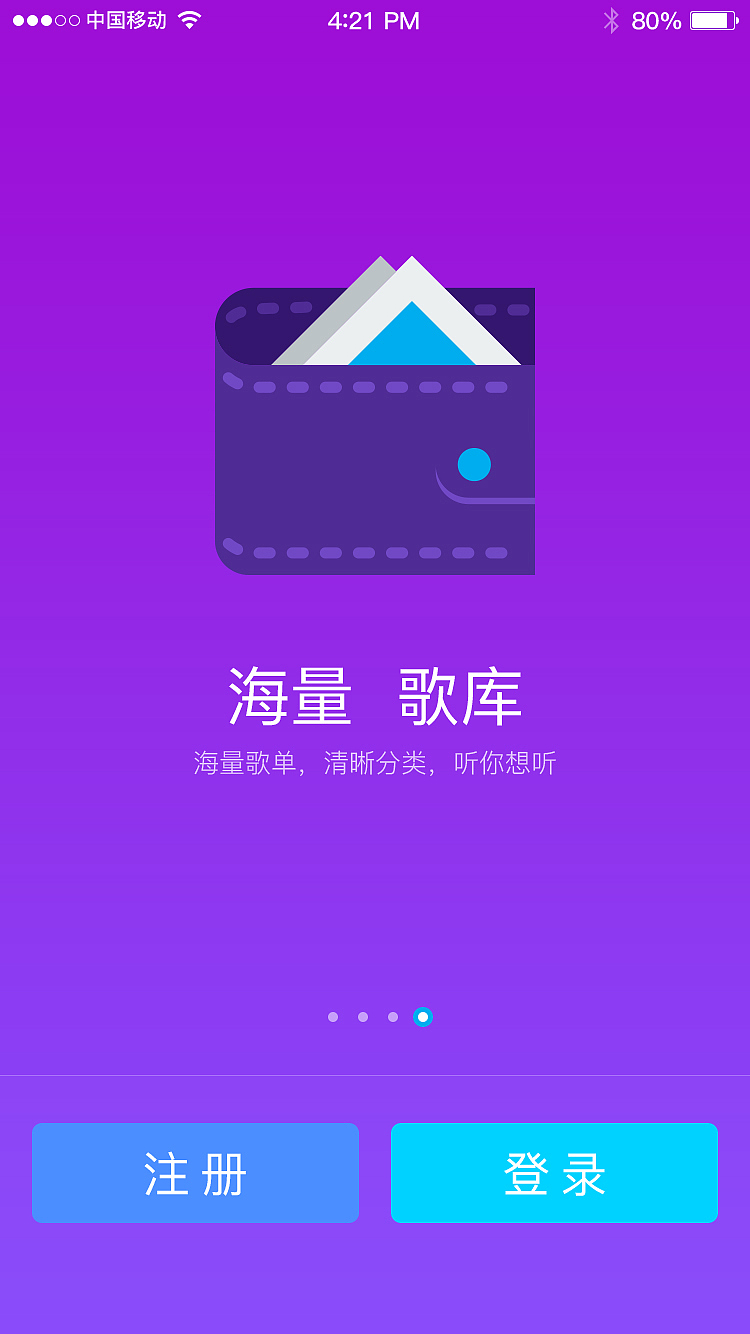The image size is (750, 1334).
Task: Tap the 登录 login button
Action: click(554, 1173)
